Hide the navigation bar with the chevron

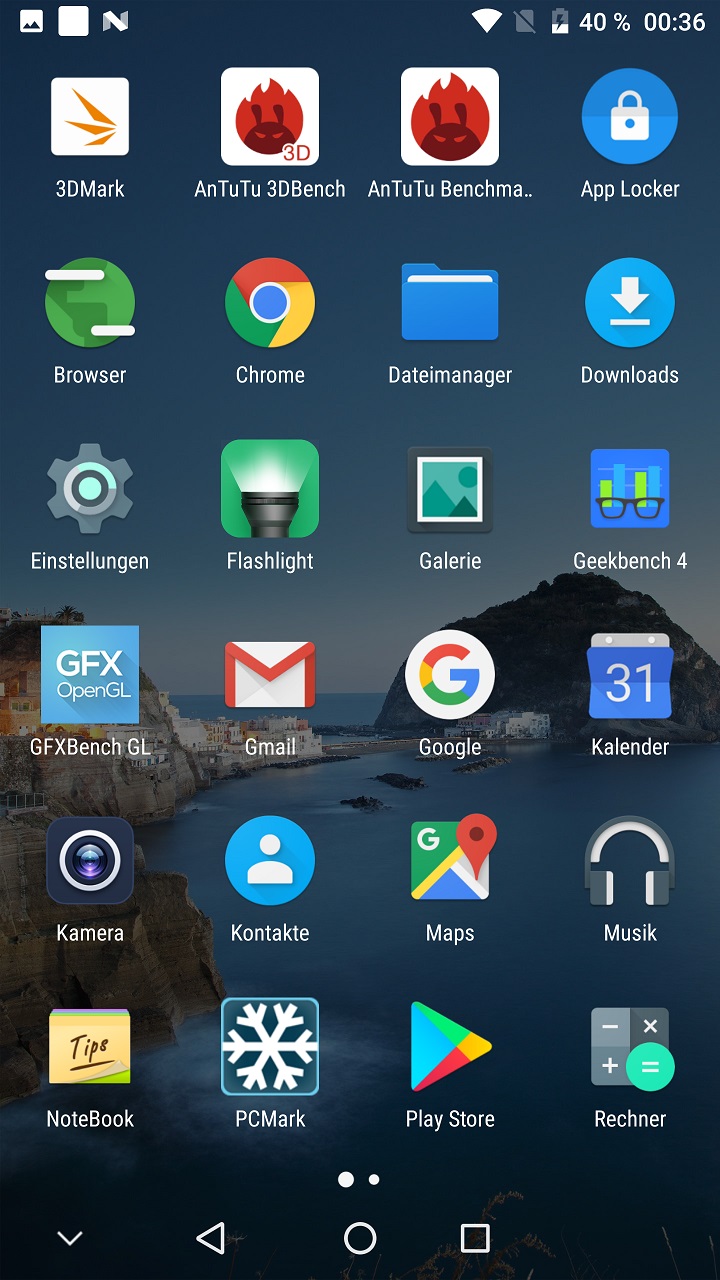(x=70, y=1238)
